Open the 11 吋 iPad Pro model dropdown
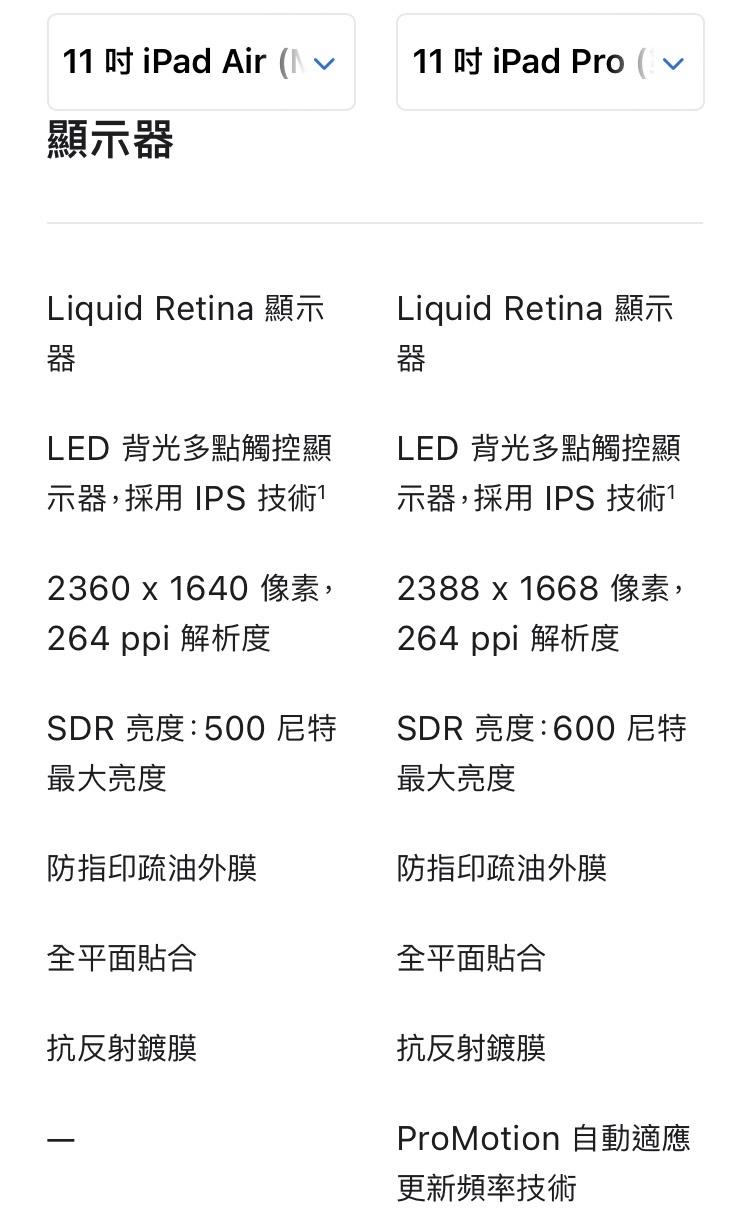 550,62
